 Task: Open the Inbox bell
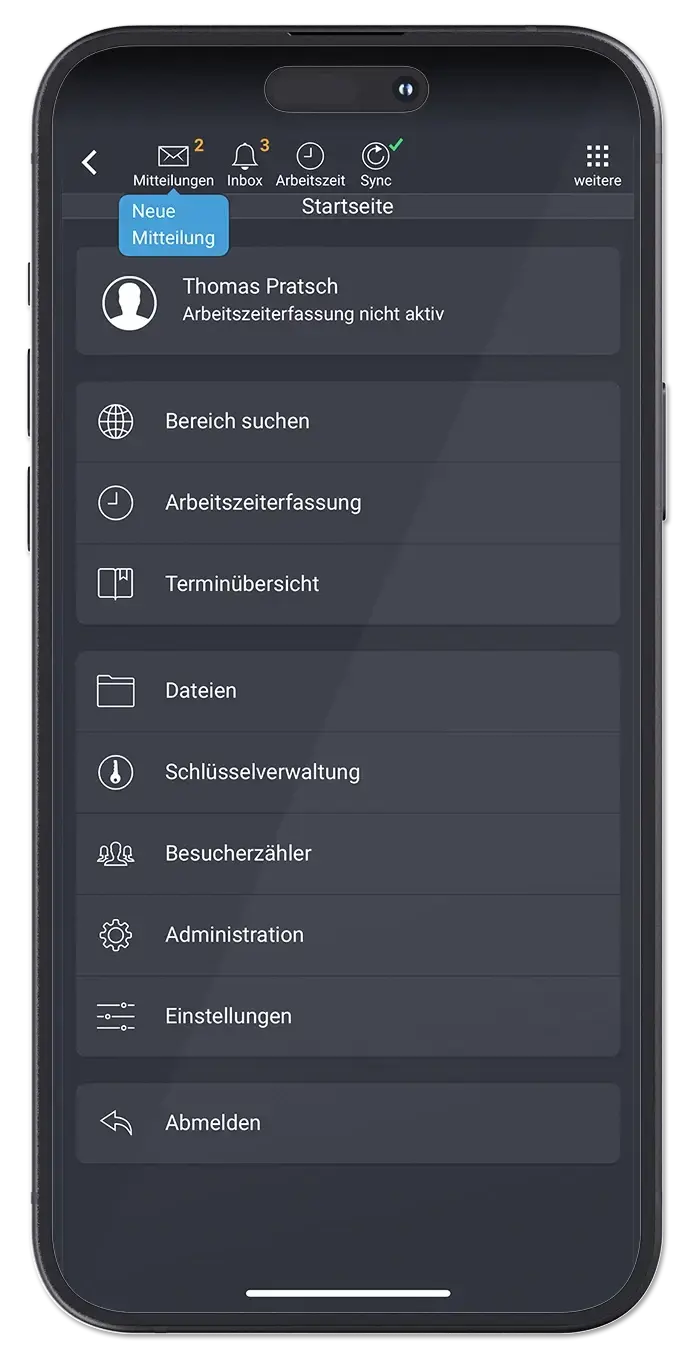pos(244,164)
